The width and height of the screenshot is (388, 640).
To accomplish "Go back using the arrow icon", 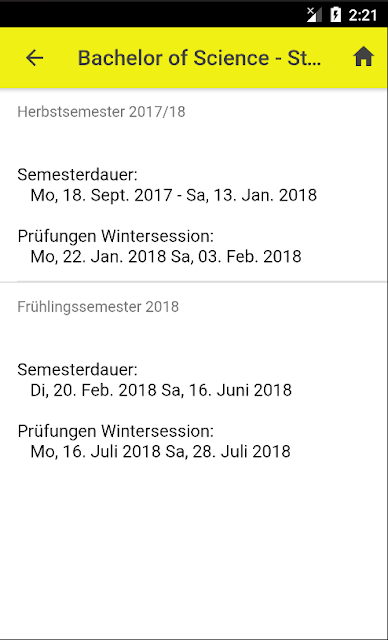I will 35,58.
